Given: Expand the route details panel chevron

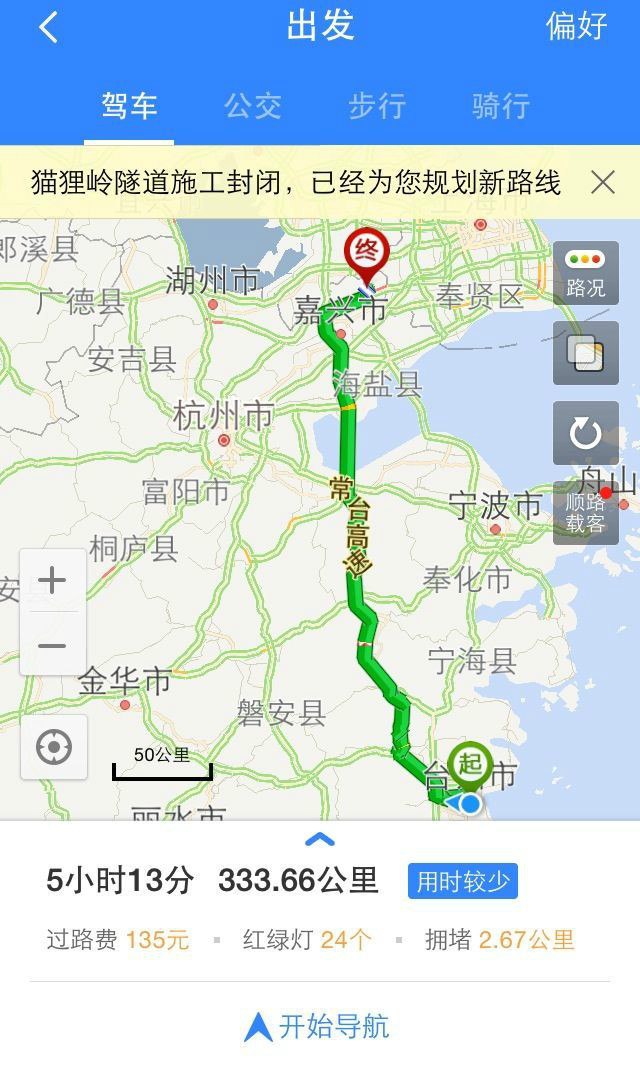Looking at the screenshot, I should [x=319, y=839].
